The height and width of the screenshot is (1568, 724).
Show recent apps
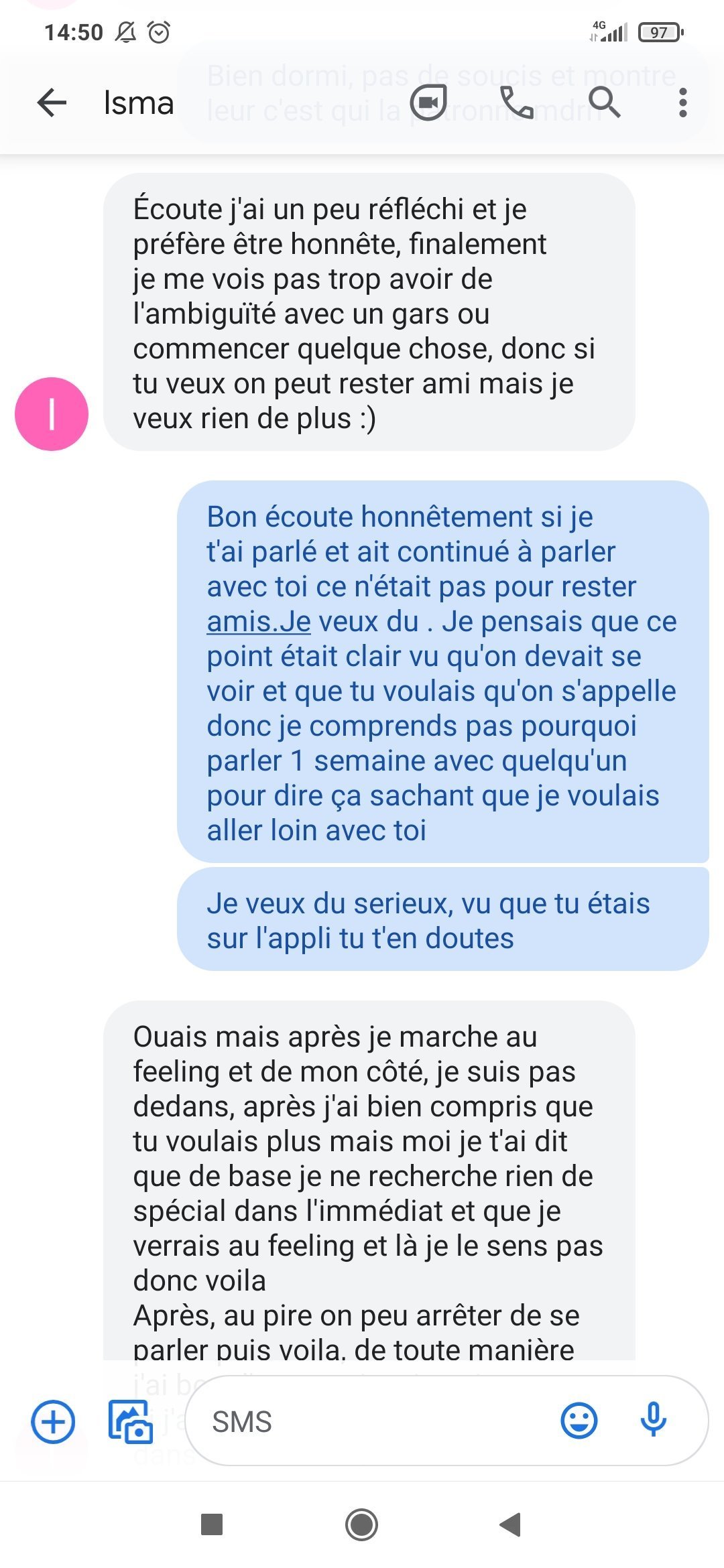click(212, 1524)
